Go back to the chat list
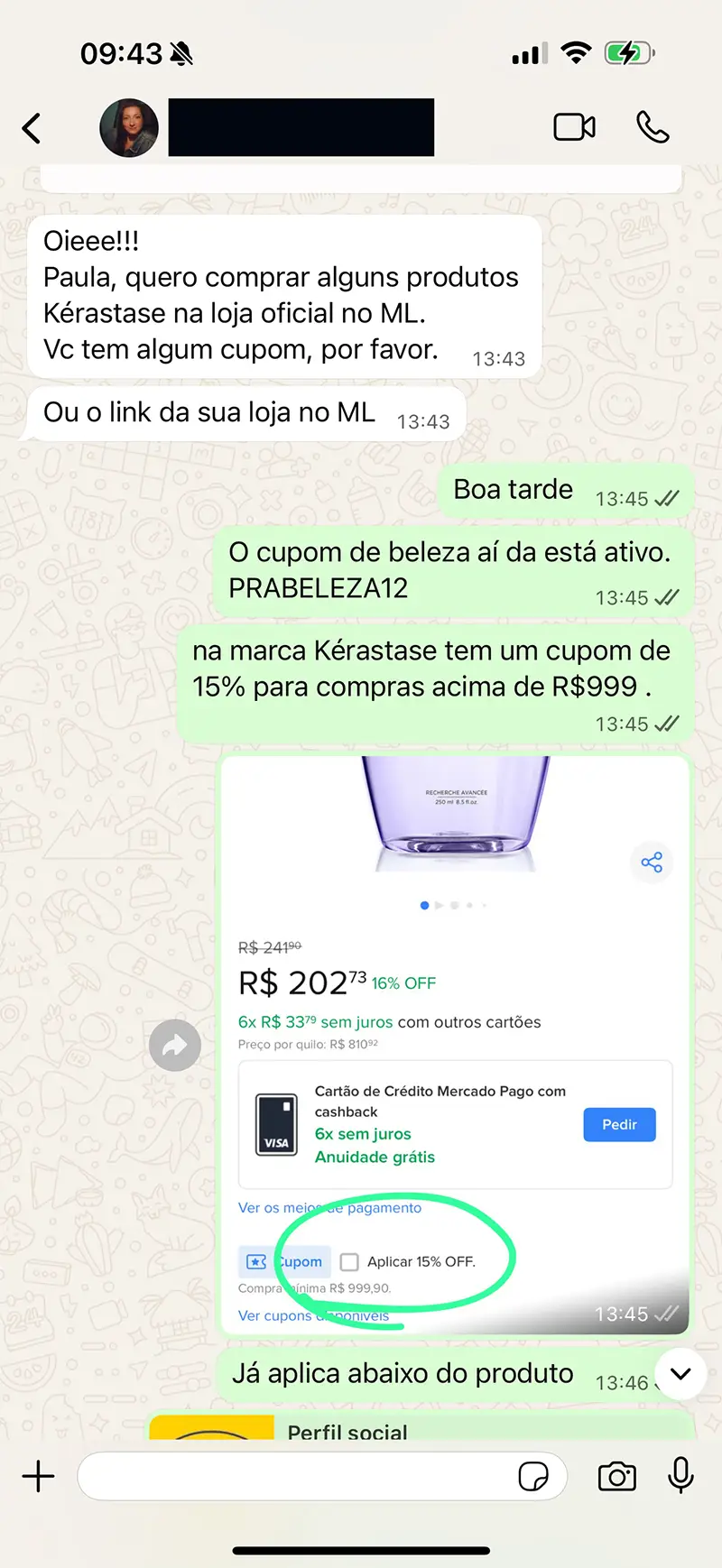This screenshot has width=722, height=1568. [x=32, y=128]
